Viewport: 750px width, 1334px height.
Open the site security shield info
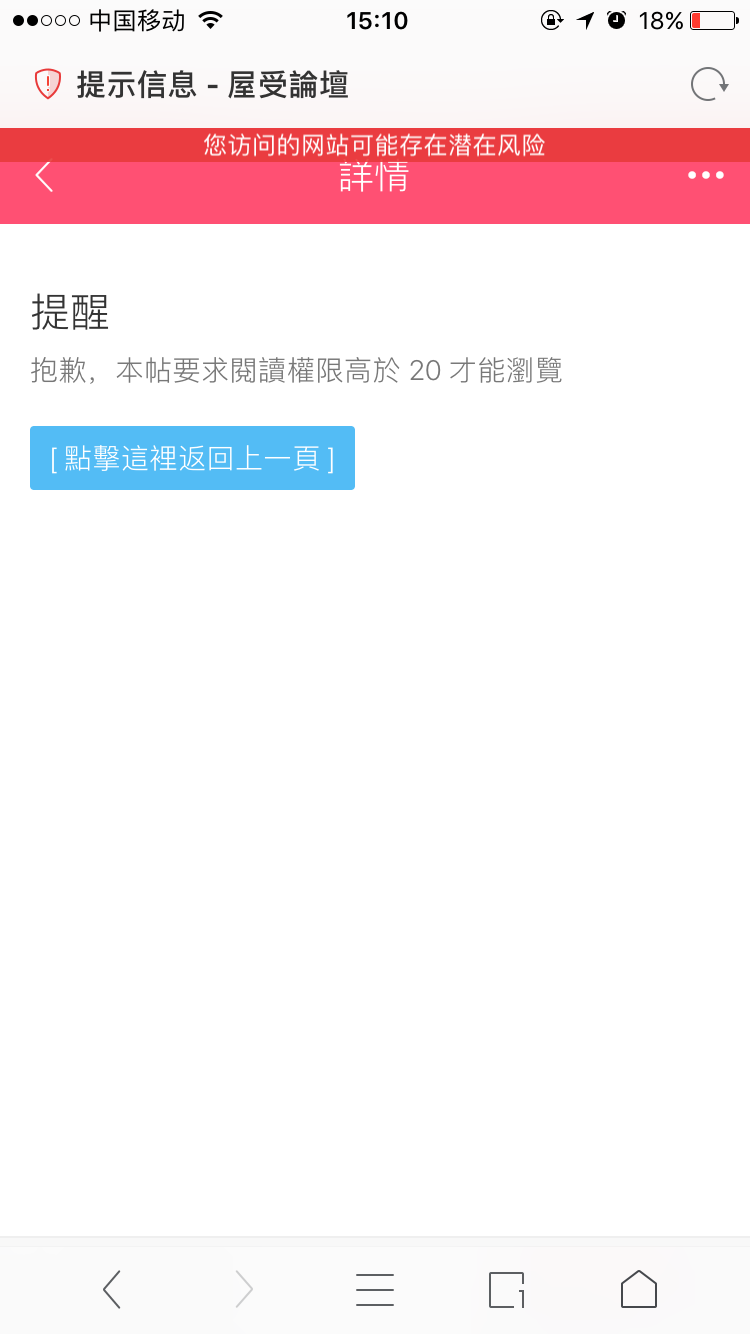point(48,85)
